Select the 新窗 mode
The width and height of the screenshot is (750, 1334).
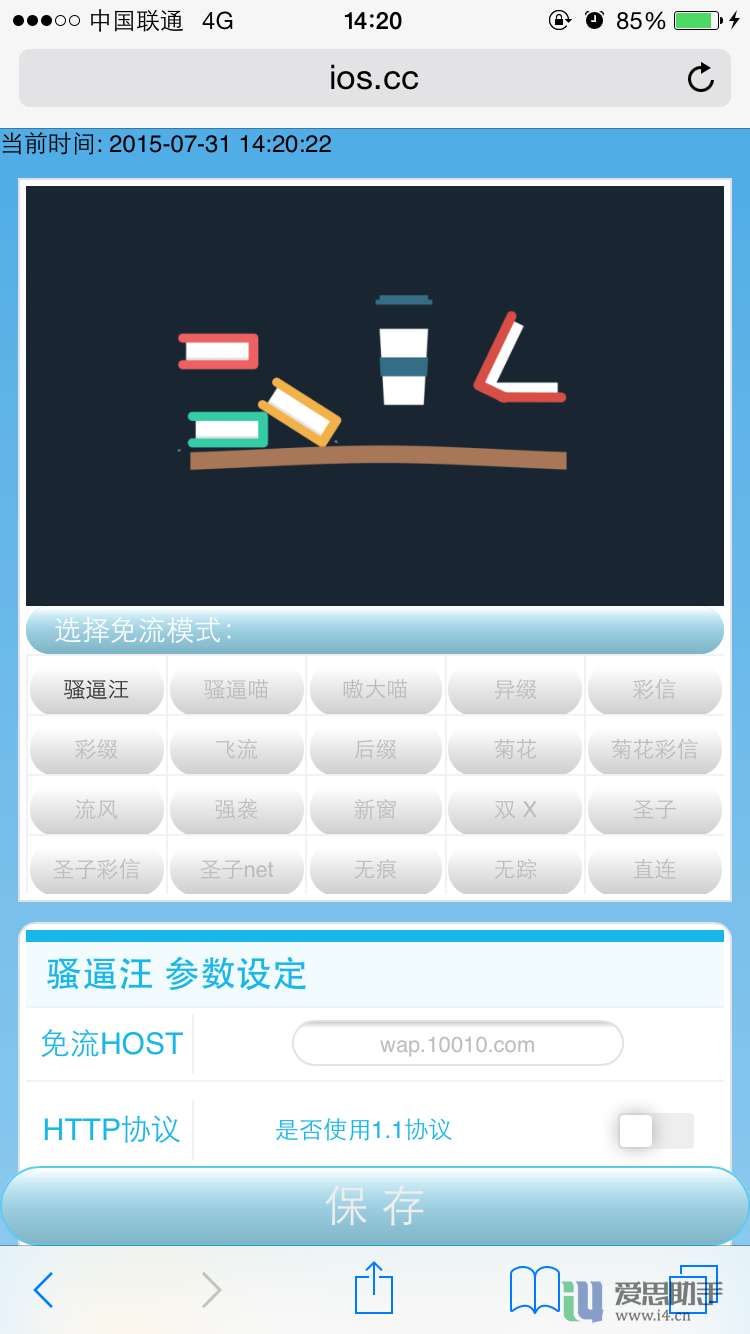375,810
